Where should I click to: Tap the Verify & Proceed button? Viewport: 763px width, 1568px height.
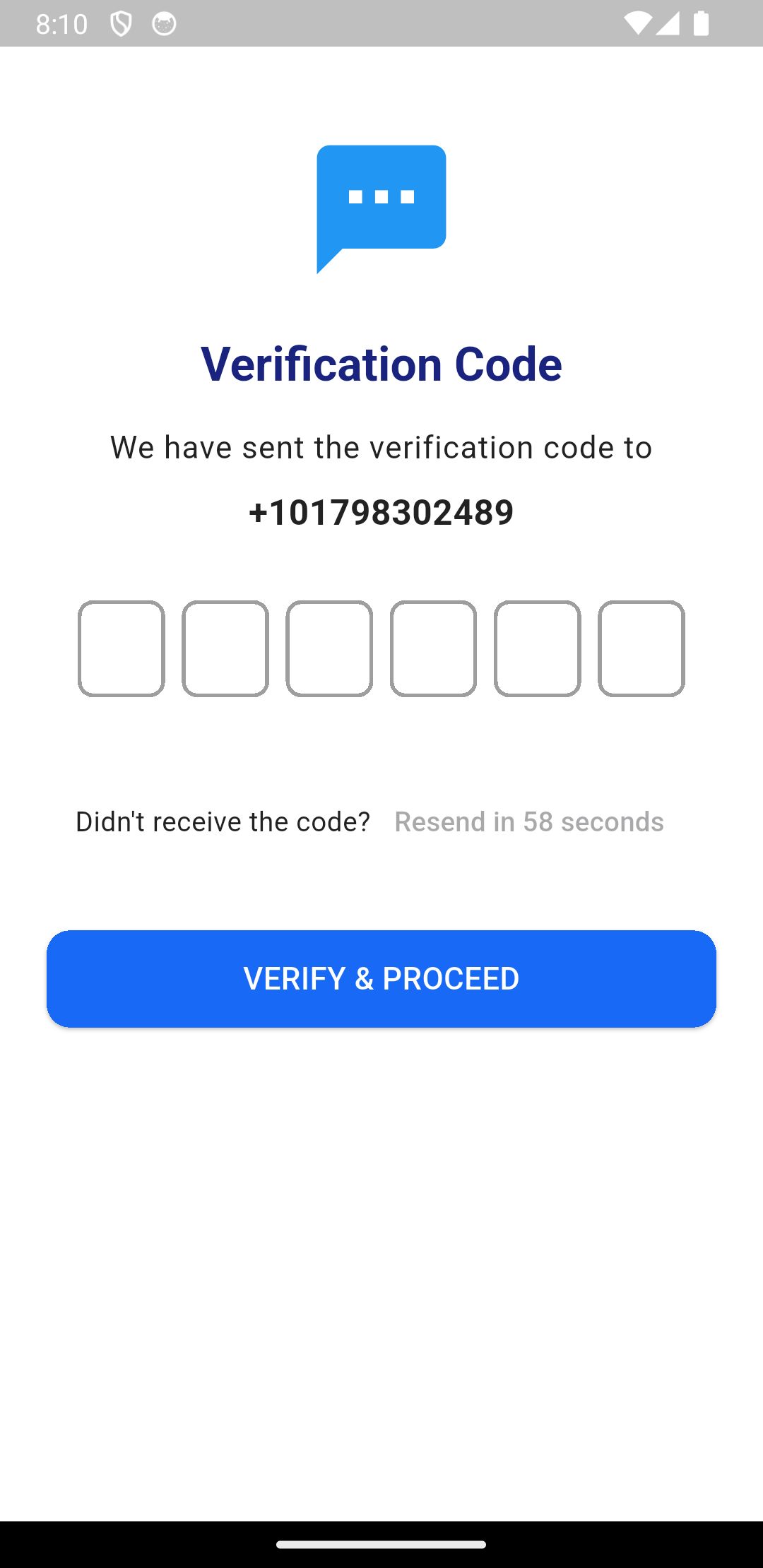point(381,978)
